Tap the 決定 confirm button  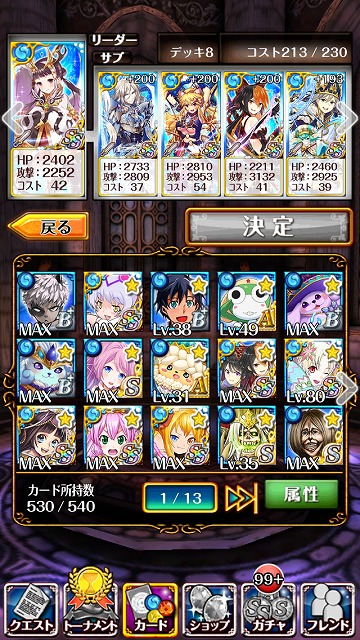click(x=269, y=227)
